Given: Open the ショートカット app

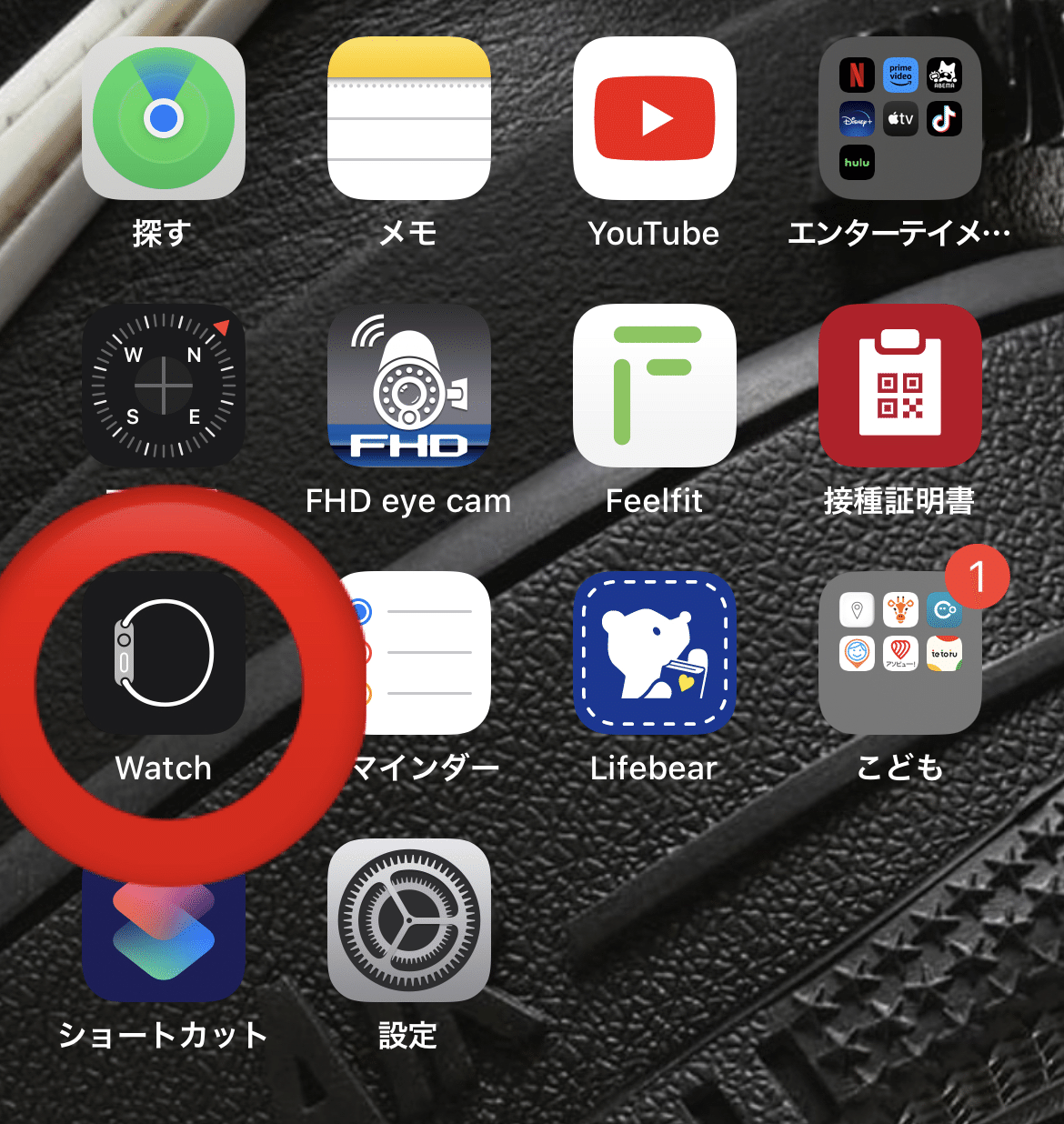Looking at the screenshot, I should click(164, 937).
